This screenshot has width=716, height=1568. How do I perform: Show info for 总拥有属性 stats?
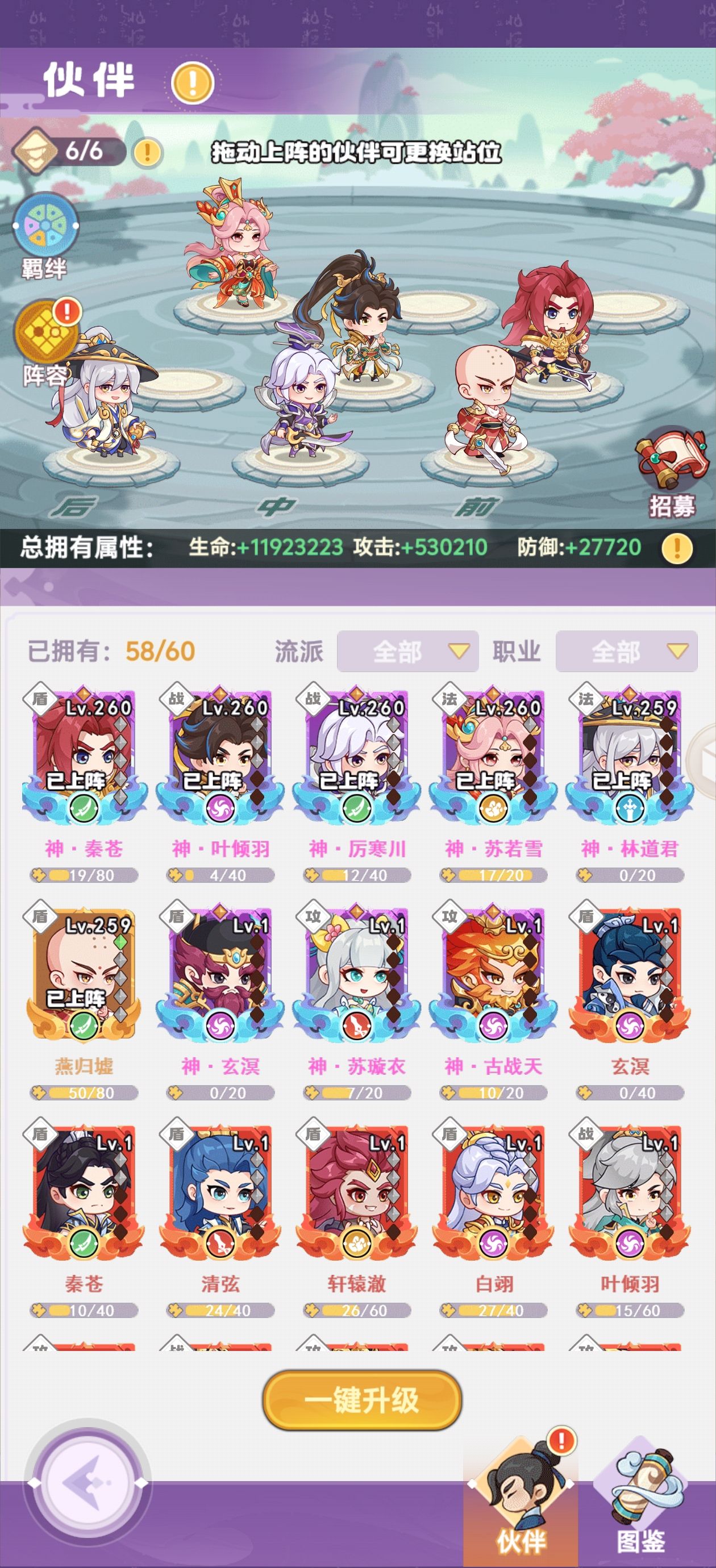point(676,547)
